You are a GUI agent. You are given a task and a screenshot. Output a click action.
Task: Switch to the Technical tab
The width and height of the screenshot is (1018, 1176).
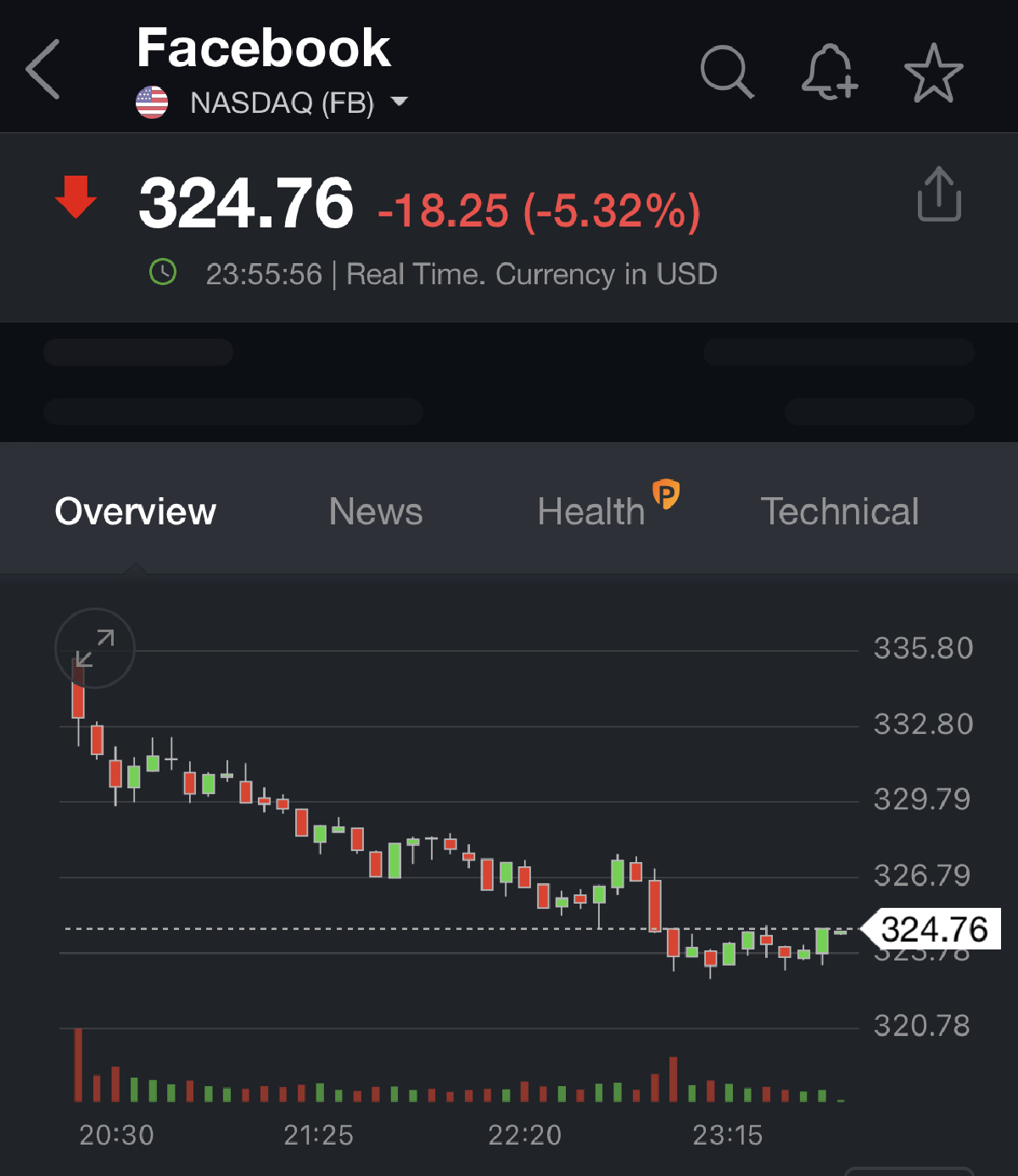pos(840,512)
